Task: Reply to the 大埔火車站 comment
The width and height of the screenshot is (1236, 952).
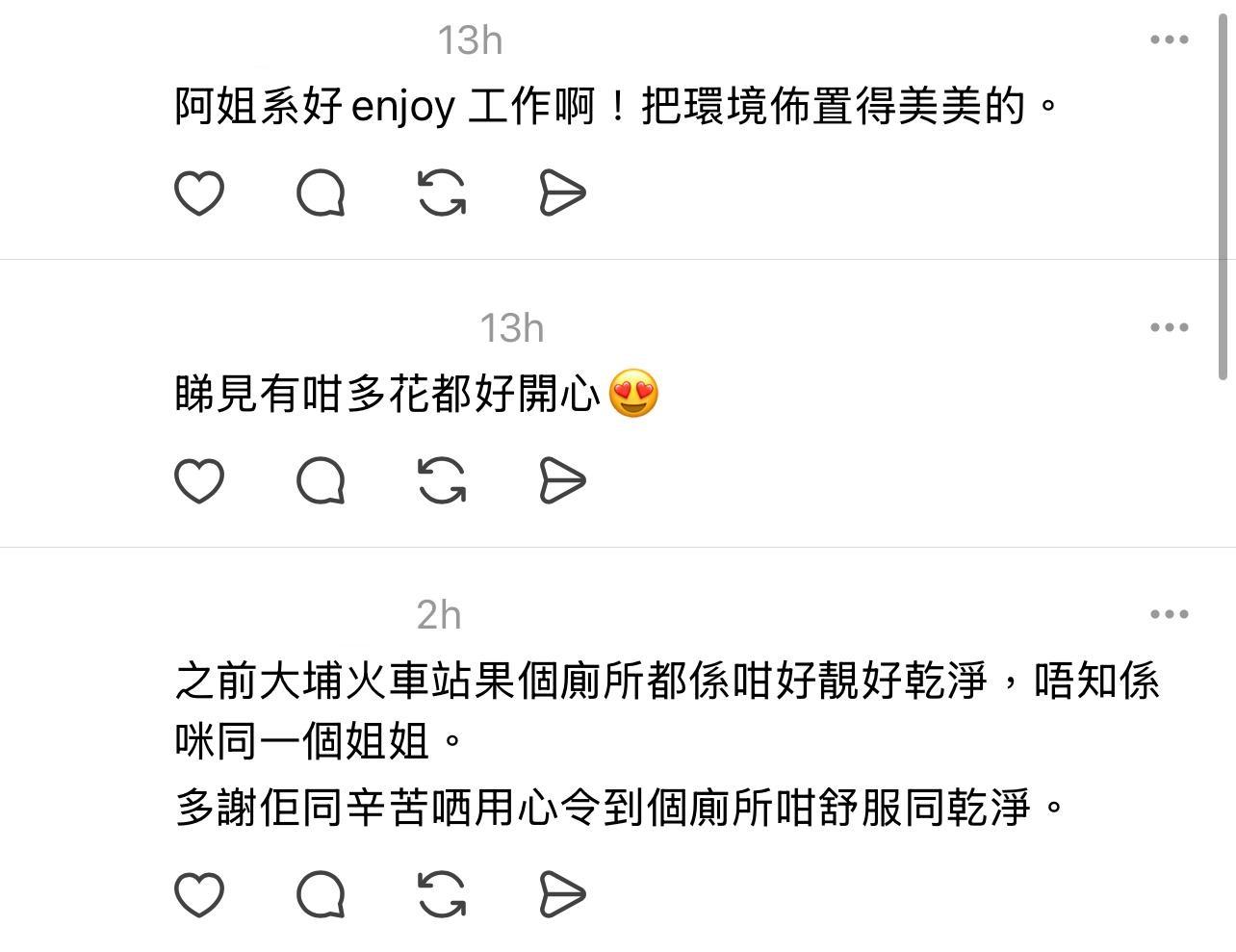Action: 321,894
